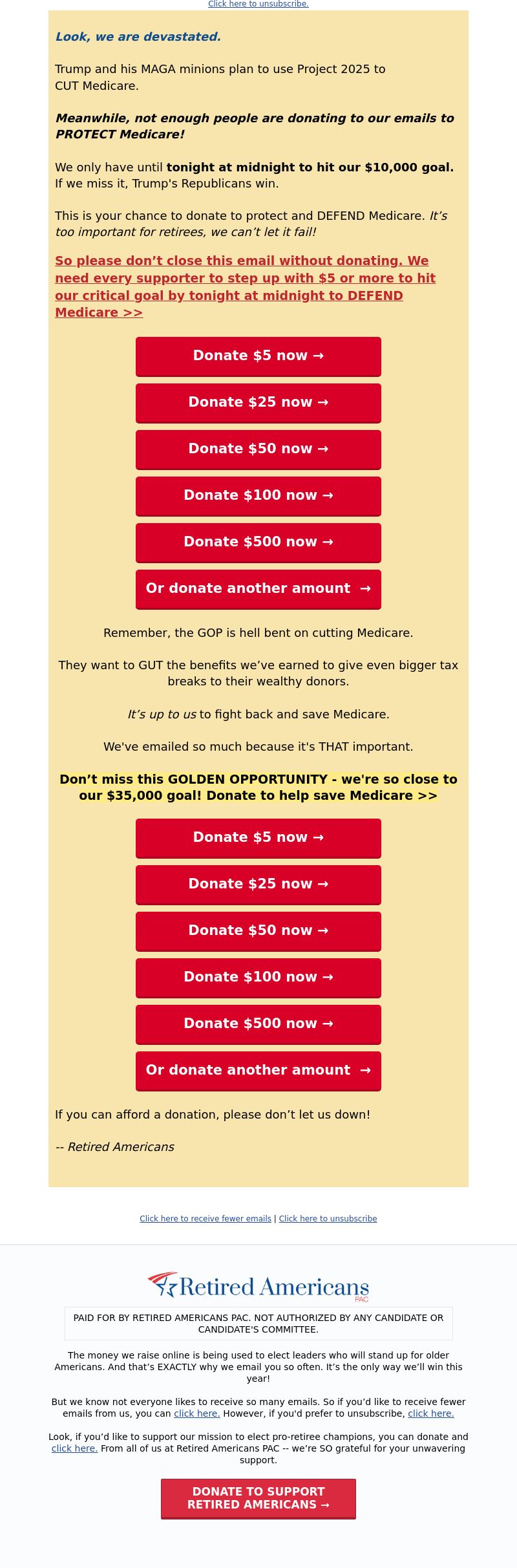Follow 'Click here to unsubscribe' beside the fewer emails link
Viewport: 517px width, 1568px height.
pyautogui.click(x=328, y=1219)
